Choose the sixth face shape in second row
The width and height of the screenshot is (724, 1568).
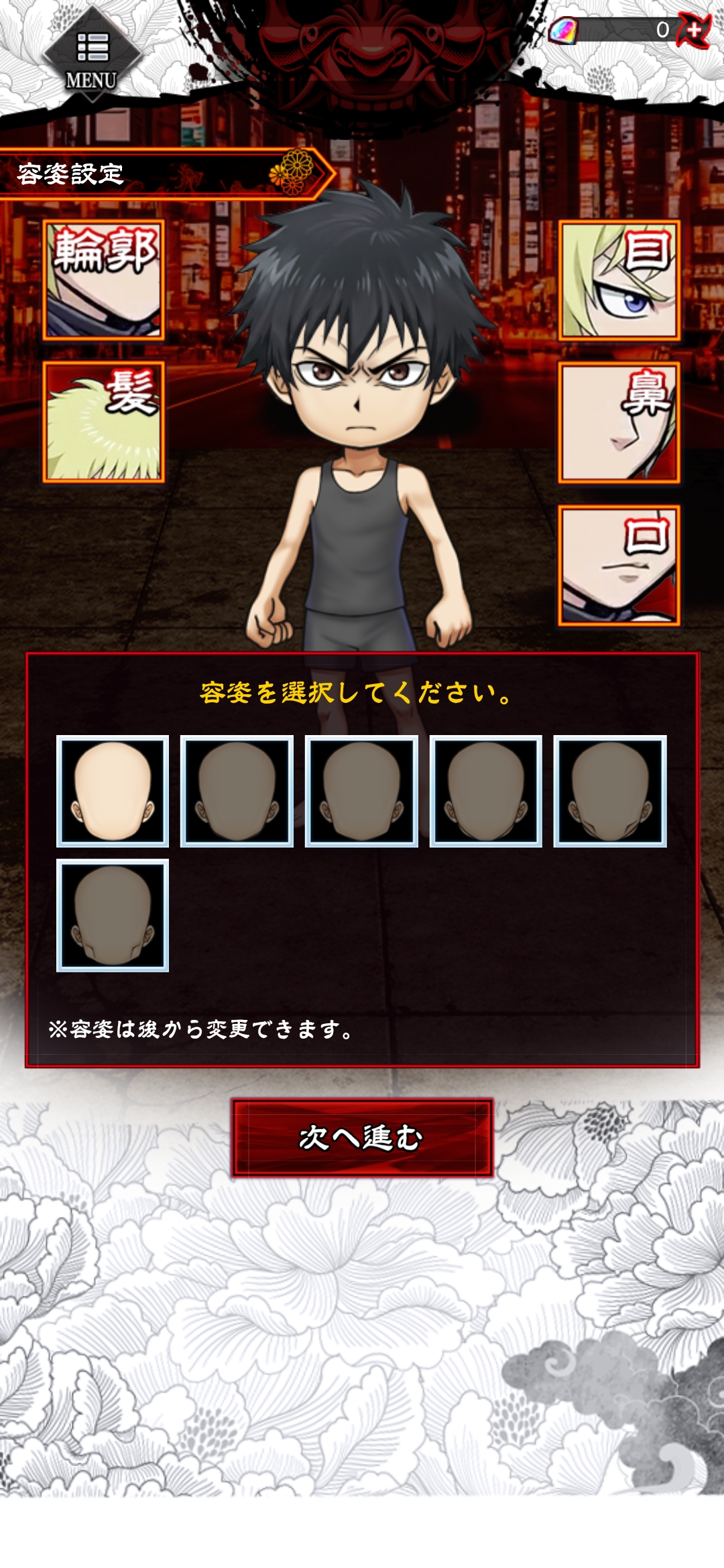pyautogui.click(x=113, y=915)
